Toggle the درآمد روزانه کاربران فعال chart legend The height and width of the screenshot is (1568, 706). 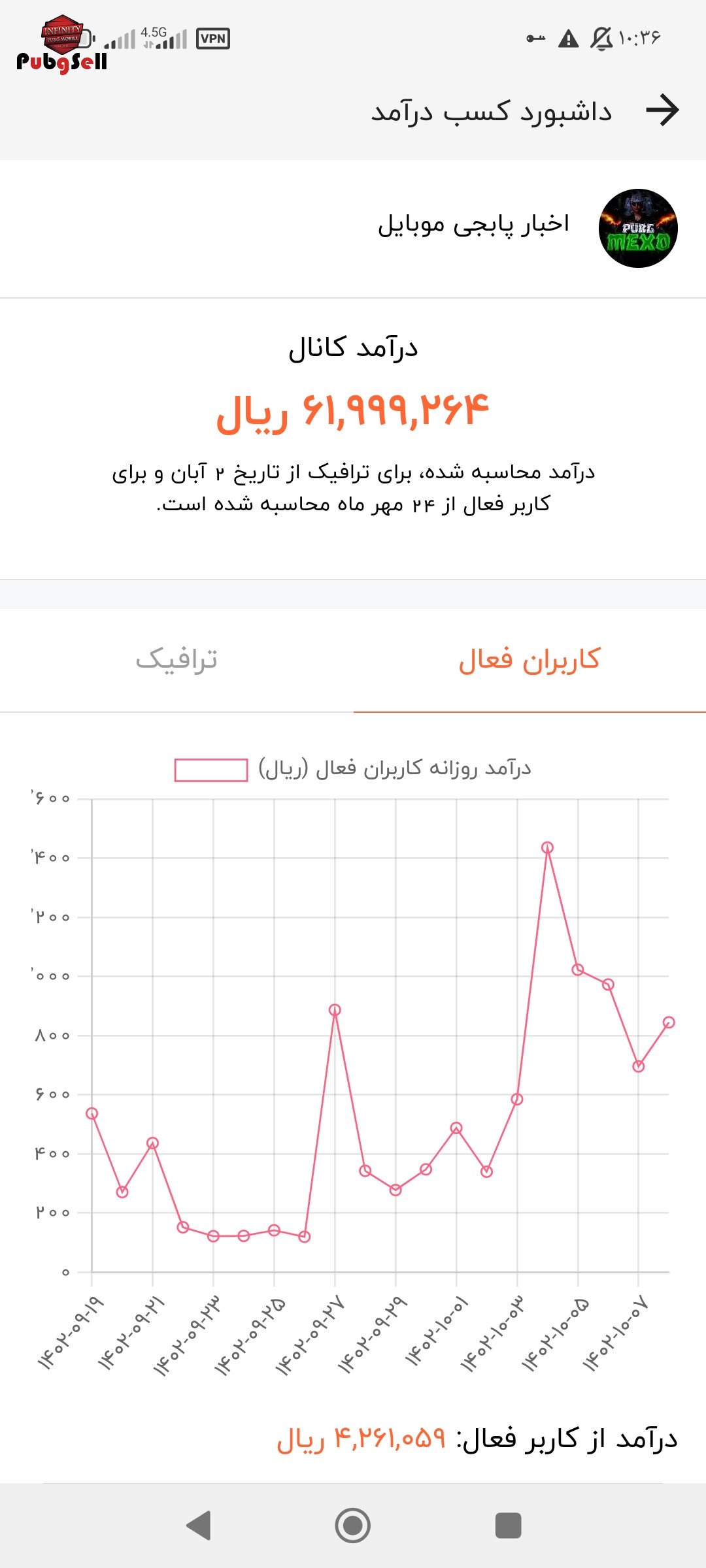coord(353,769)
